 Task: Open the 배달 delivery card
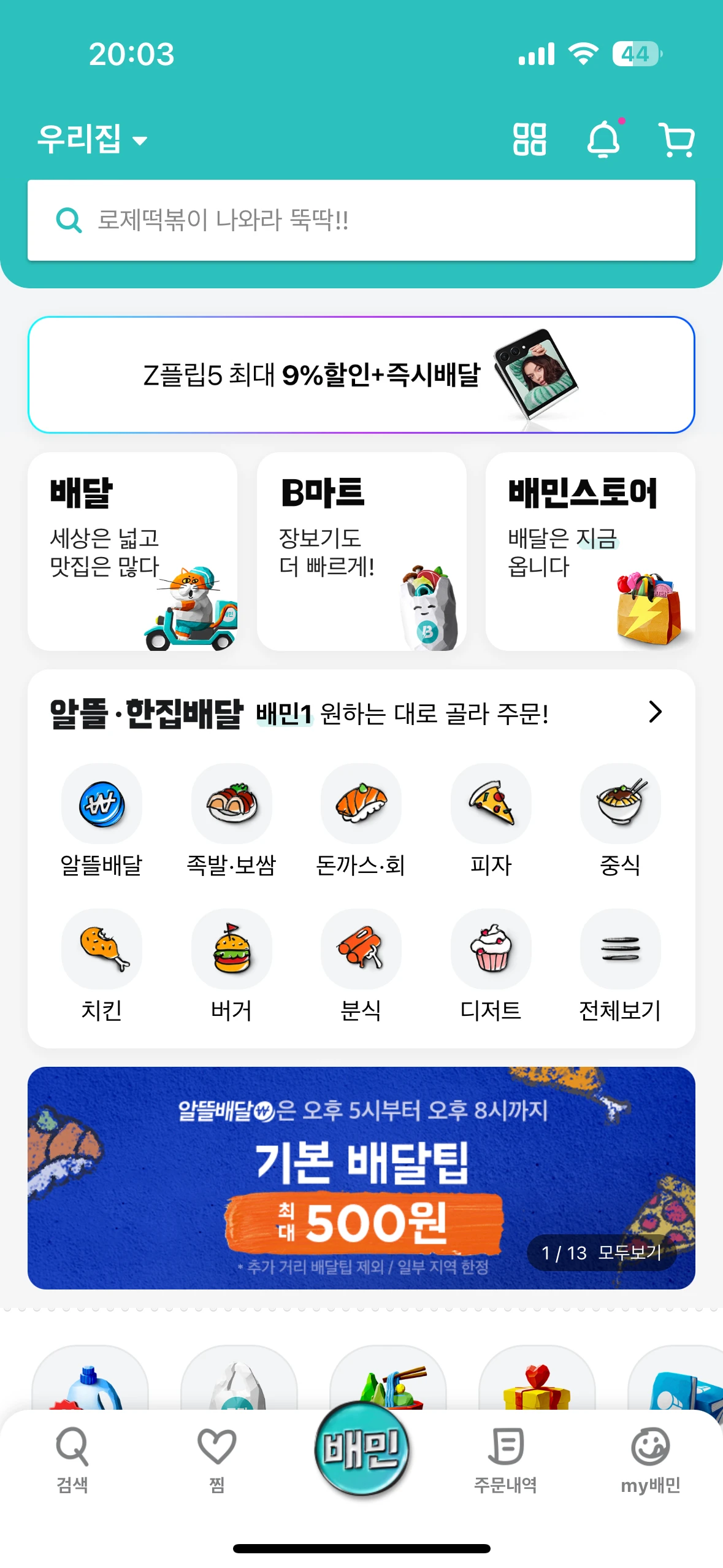pyautogui.click(x=132, y=551)
